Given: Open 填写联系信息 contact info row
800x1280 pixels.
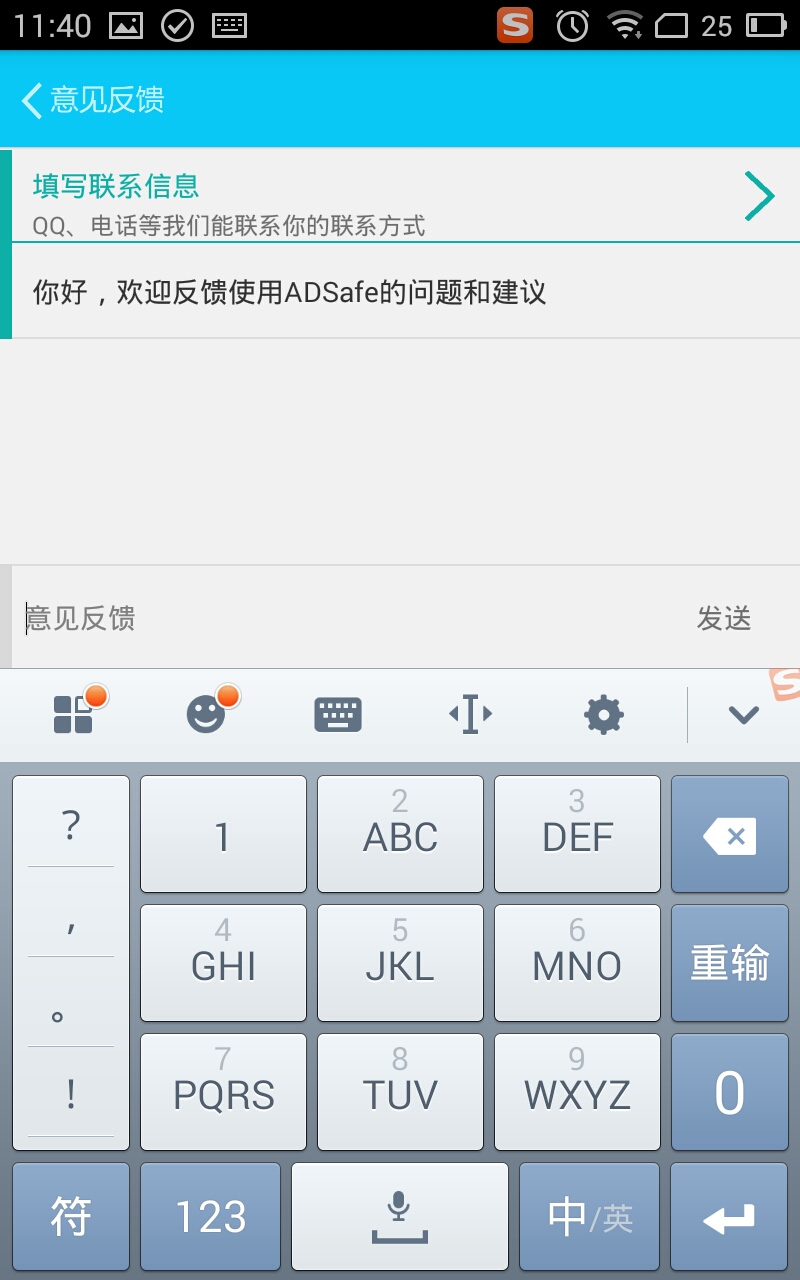Looking at the screenshot, I should 400,195.
